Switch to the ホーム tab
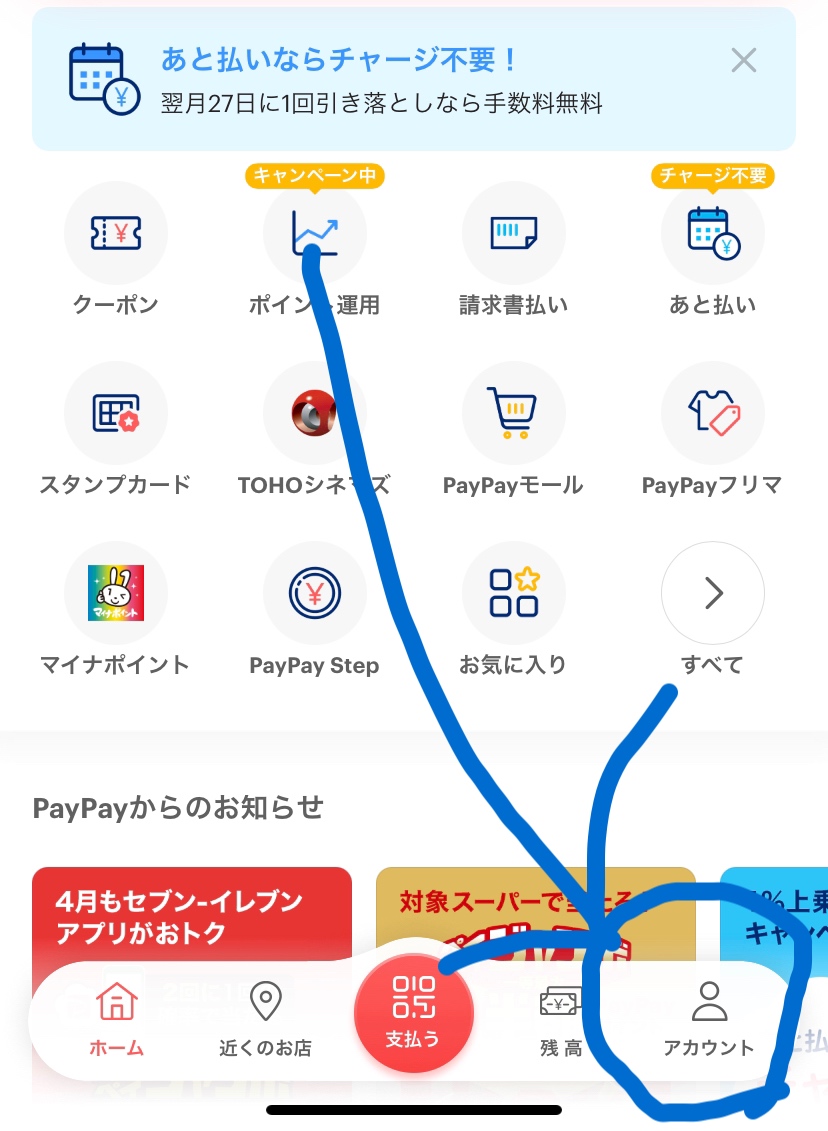The image size is (828, 1131). coord(117,1018)
